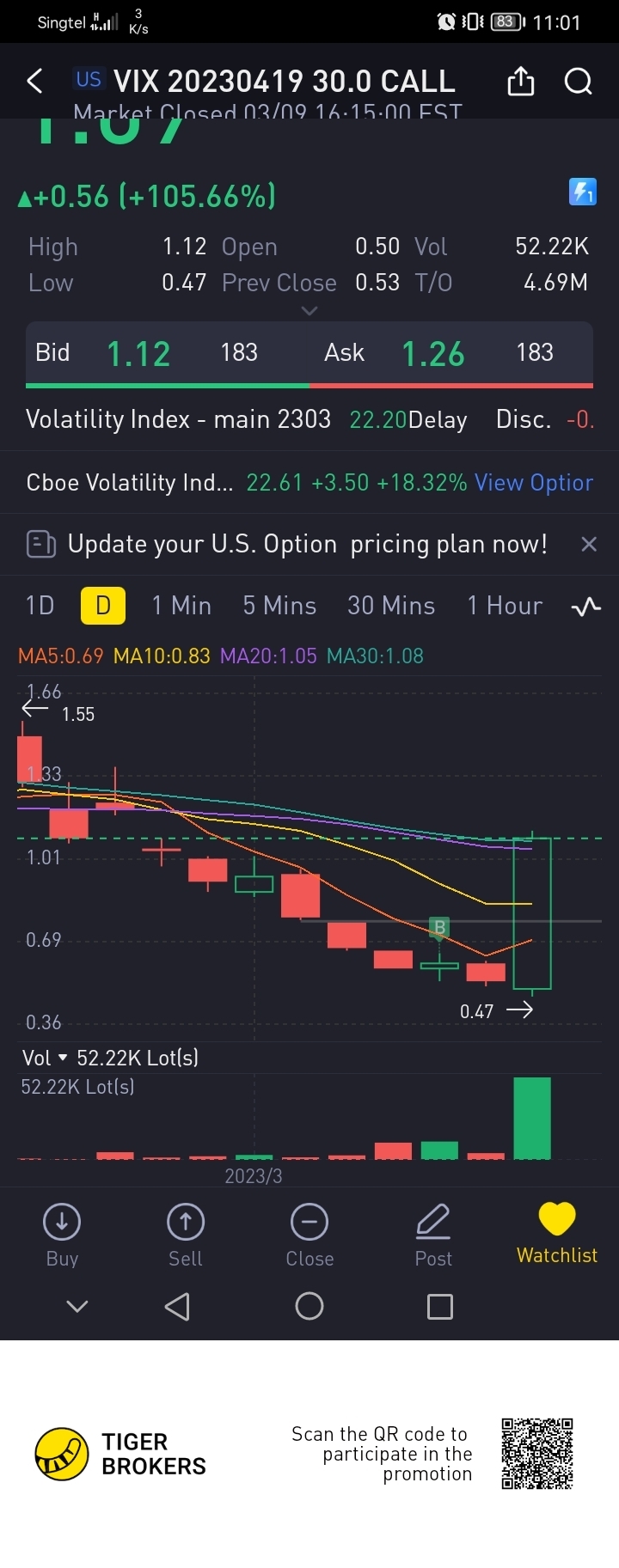Screen dimensions: 619x1568
Task: Dismiss the pricing plan banner
Action: click(x=589, y=544)
